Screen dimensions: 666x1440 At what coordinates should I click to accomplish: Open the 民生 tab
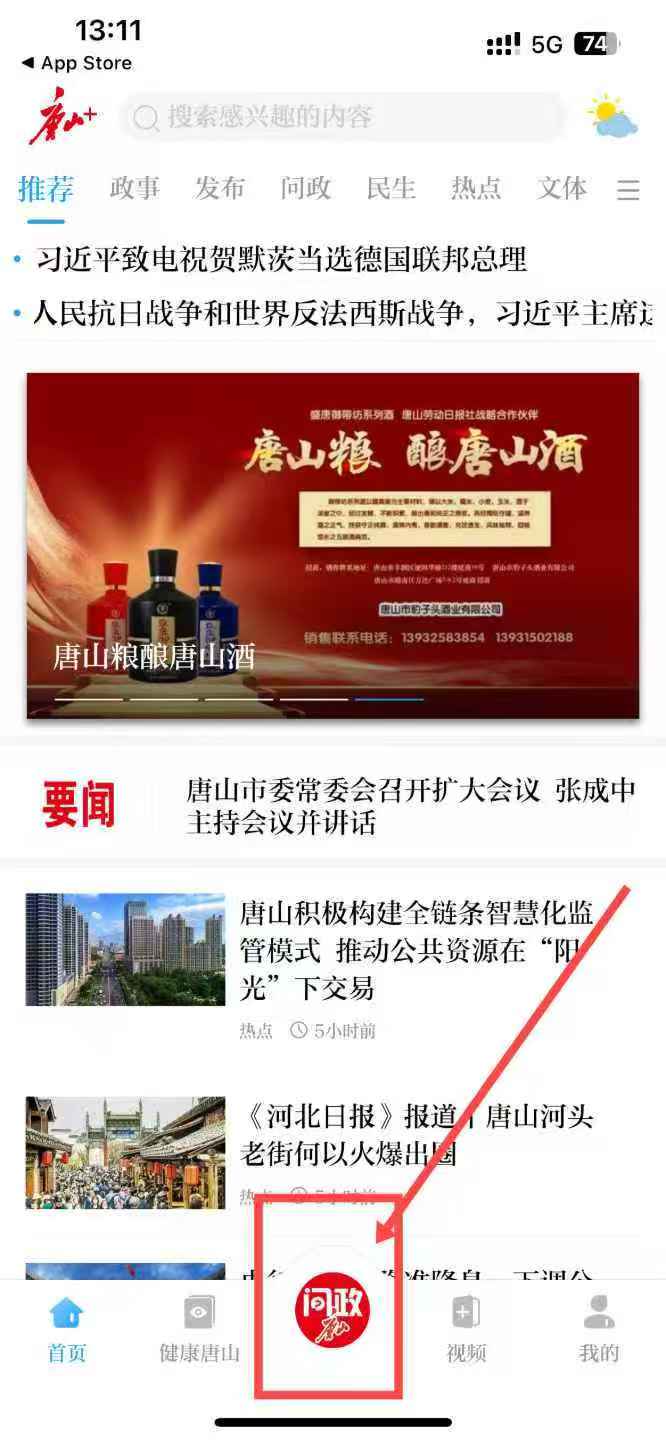tap(391, 188)
